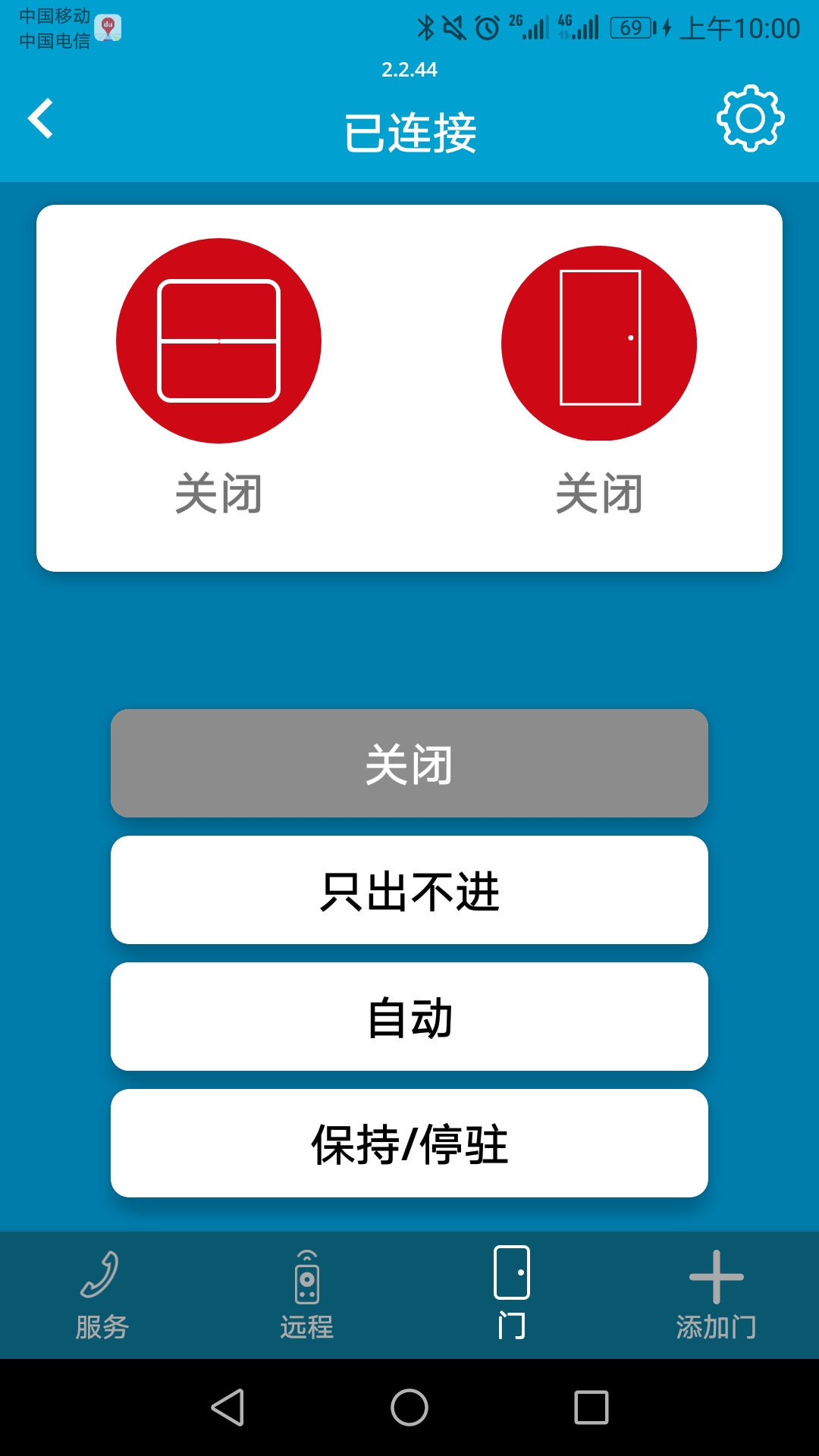This screenshot has width=819, height=1456.
Task: Tap the red garage door status icon
Action: click(x=219, y=340)
